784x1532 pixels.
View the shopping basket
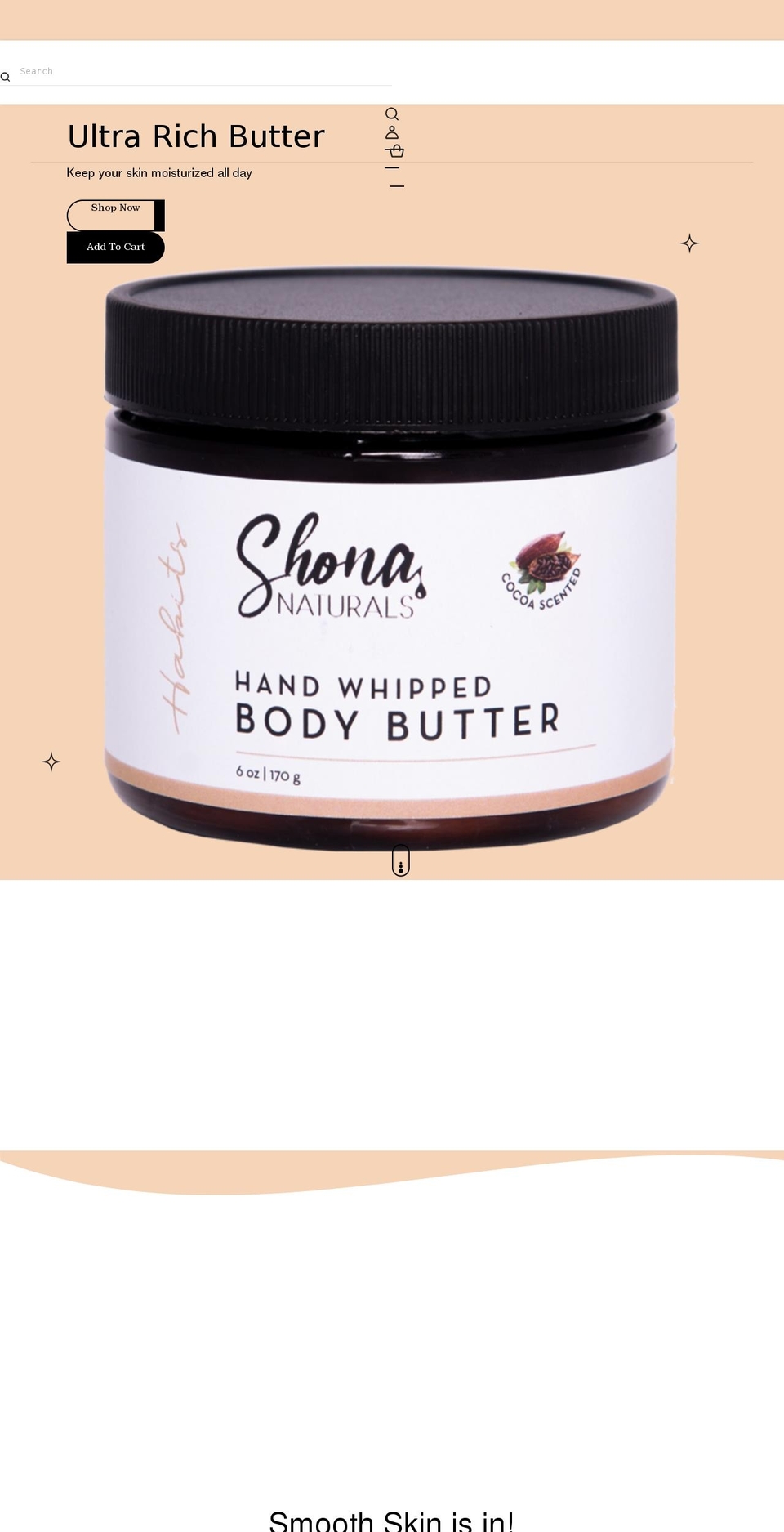[396, 151]
